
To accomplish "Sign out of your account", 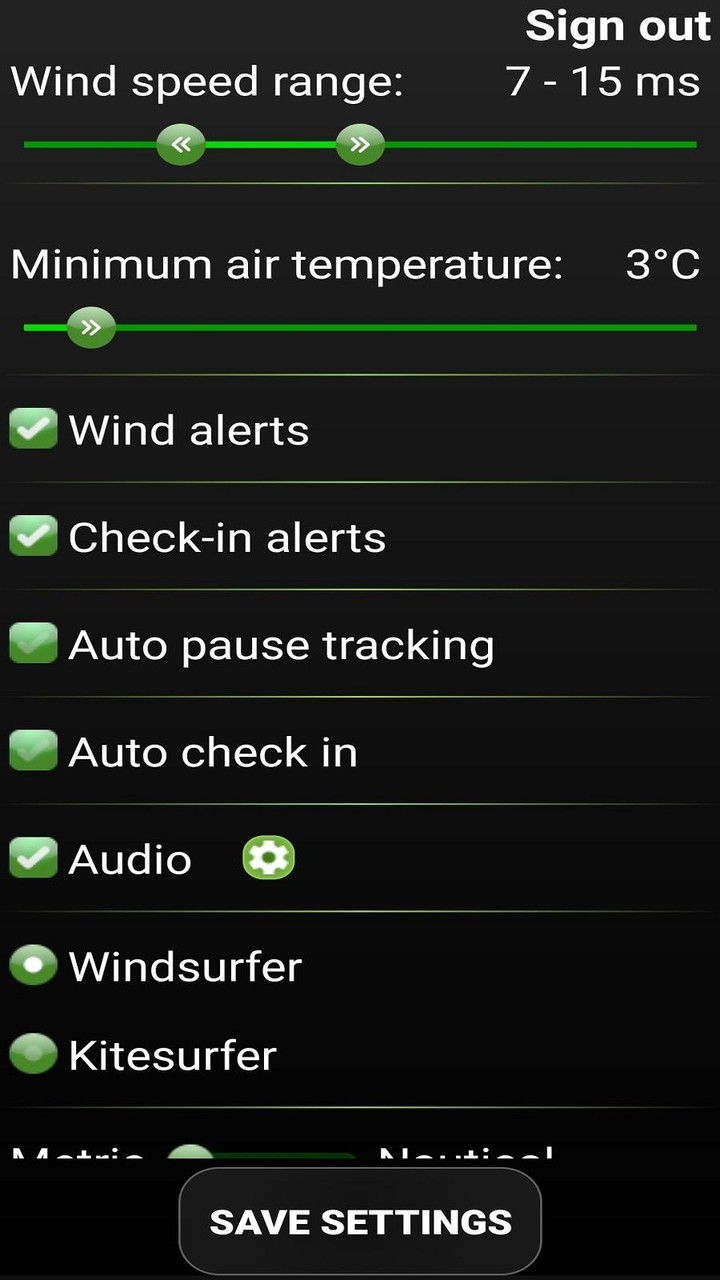I will coord(615,25).
